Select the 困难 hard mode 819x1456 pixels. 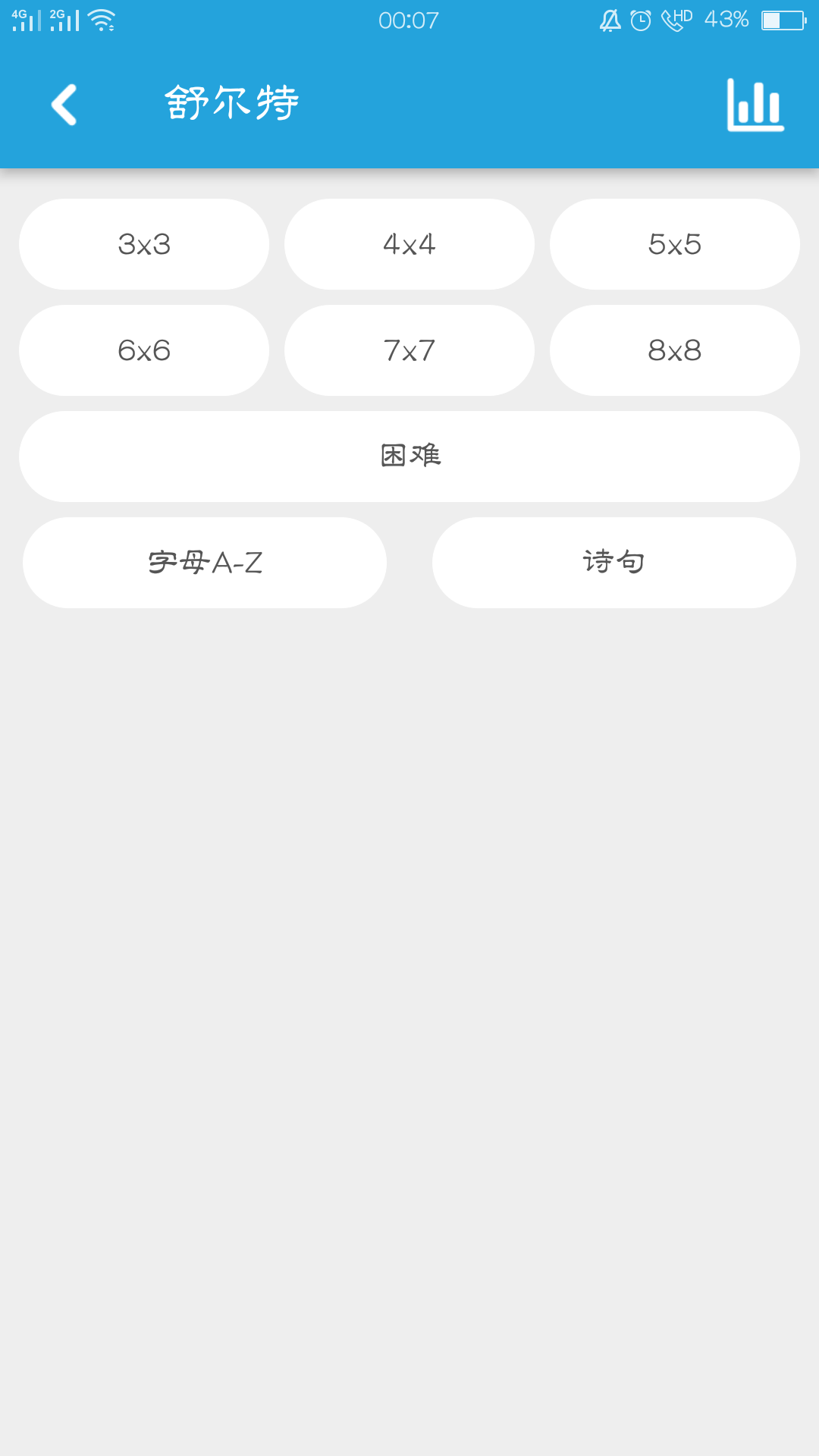click(x=409, y=457)
